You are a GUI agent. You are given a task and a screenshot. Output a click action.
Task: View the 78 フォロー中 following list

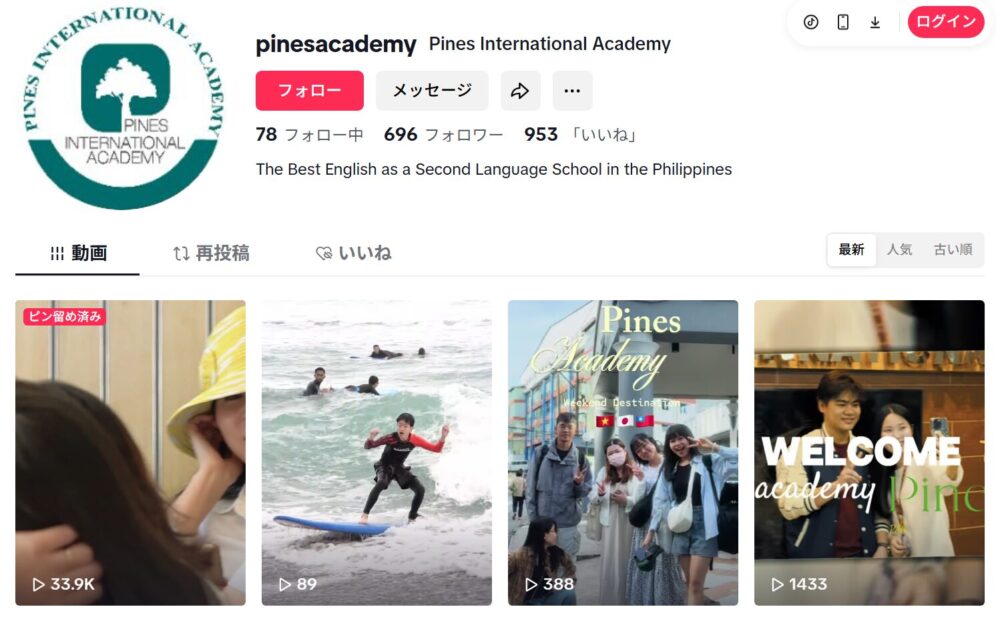coord(309,135)
